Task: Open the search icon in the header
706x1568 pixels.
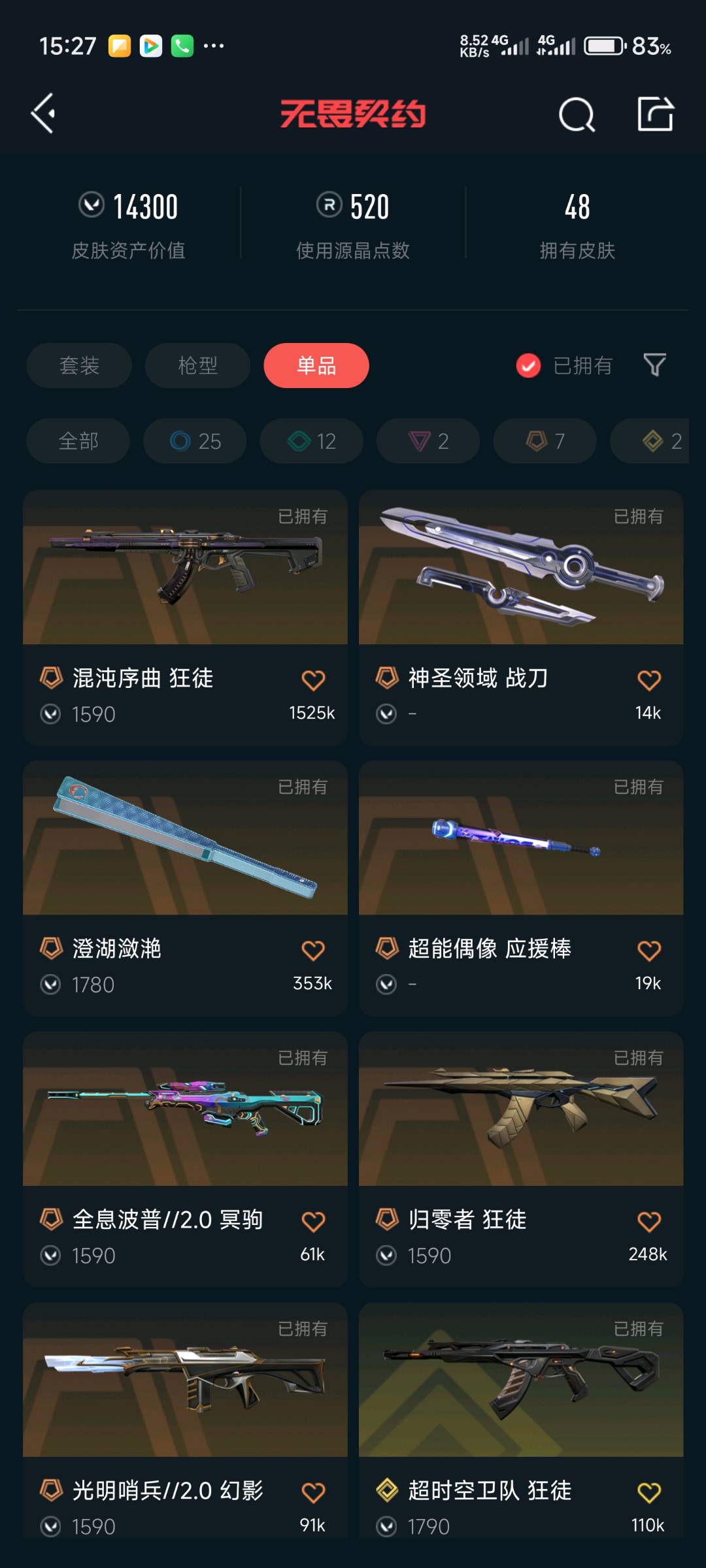Action: 577,115
